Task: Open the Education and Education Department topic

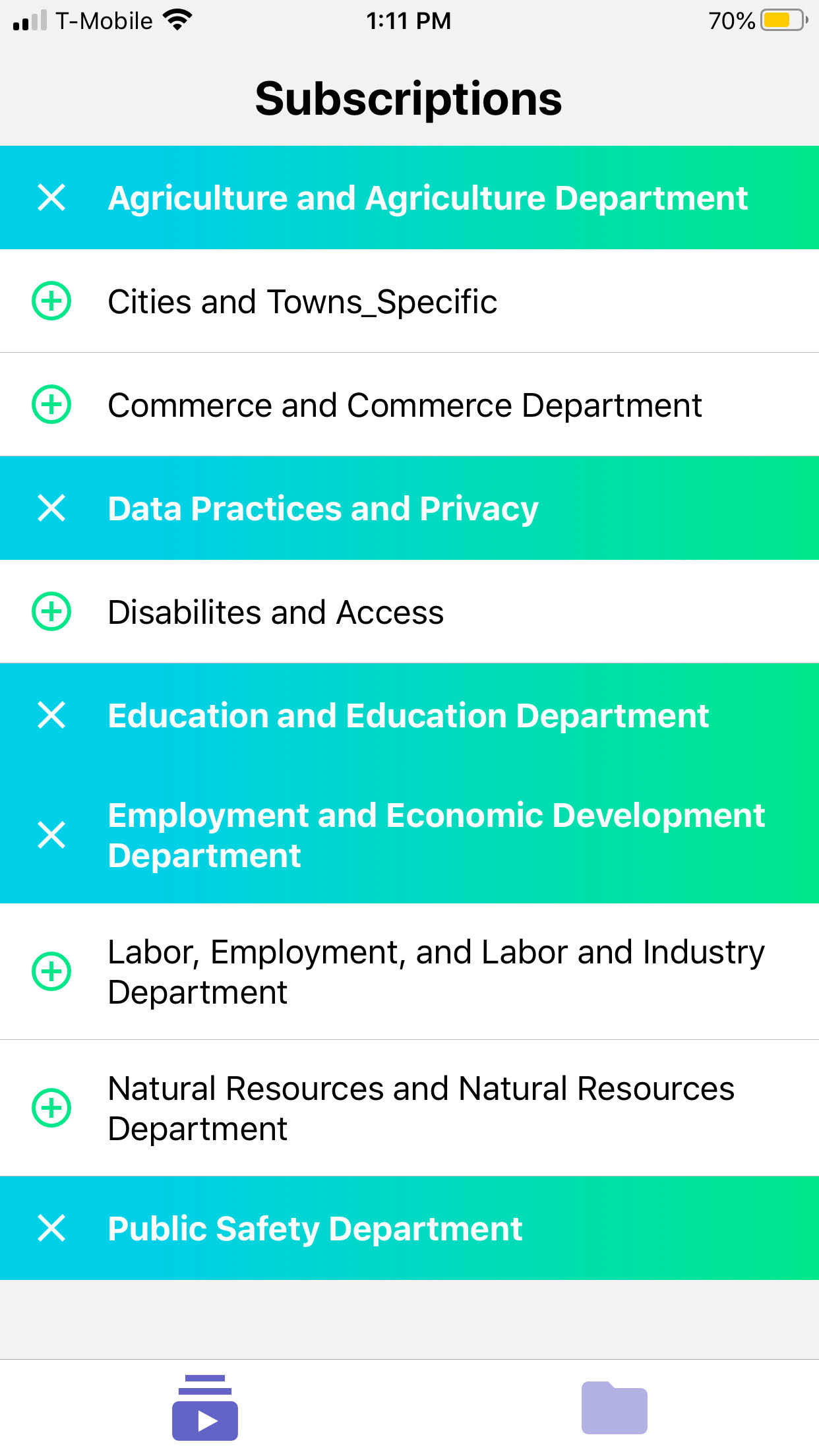Action: (x=408, y=715)
